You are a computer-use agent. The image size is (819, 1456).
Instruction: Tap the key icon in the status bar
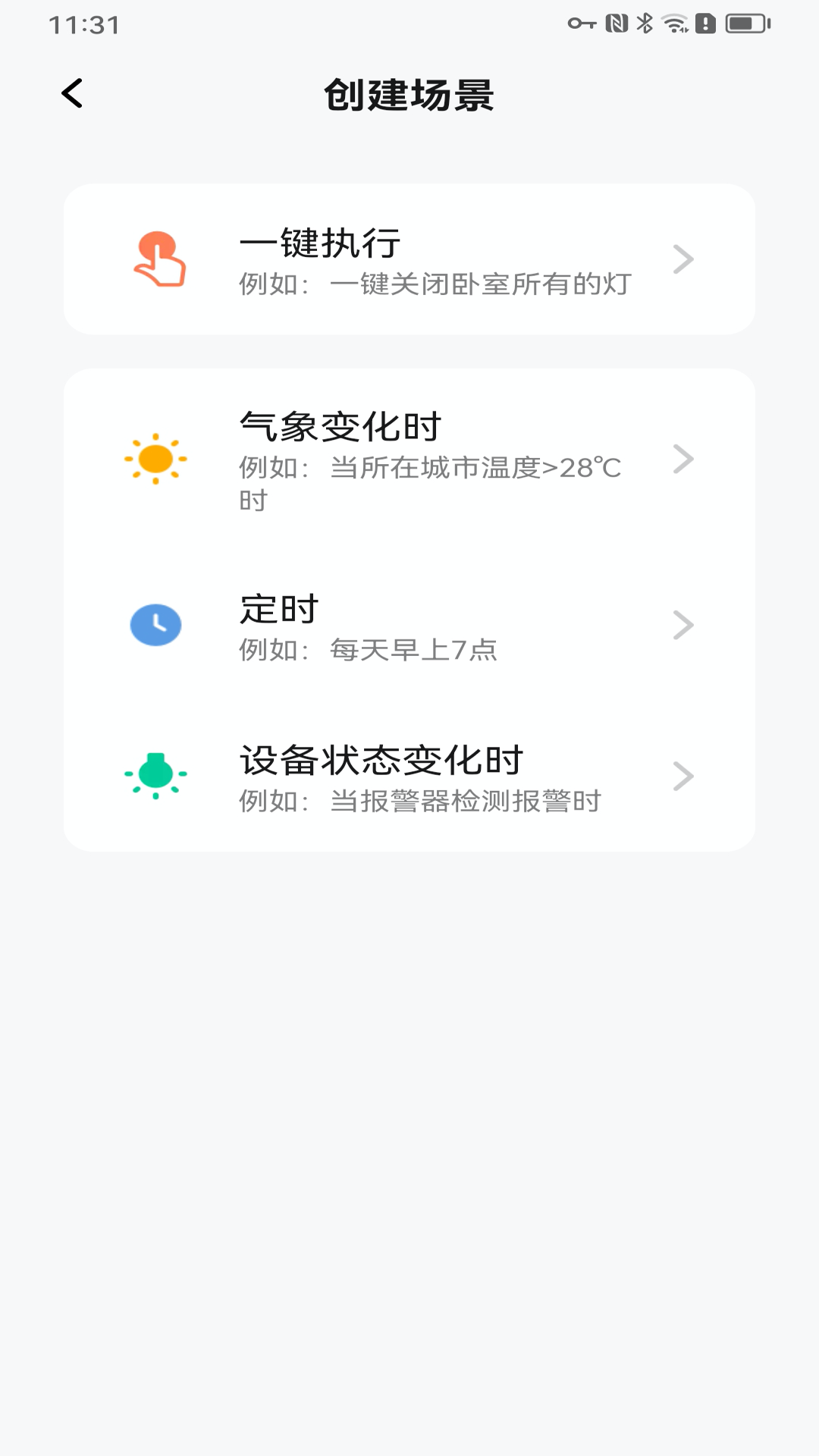tap(581, 25)
